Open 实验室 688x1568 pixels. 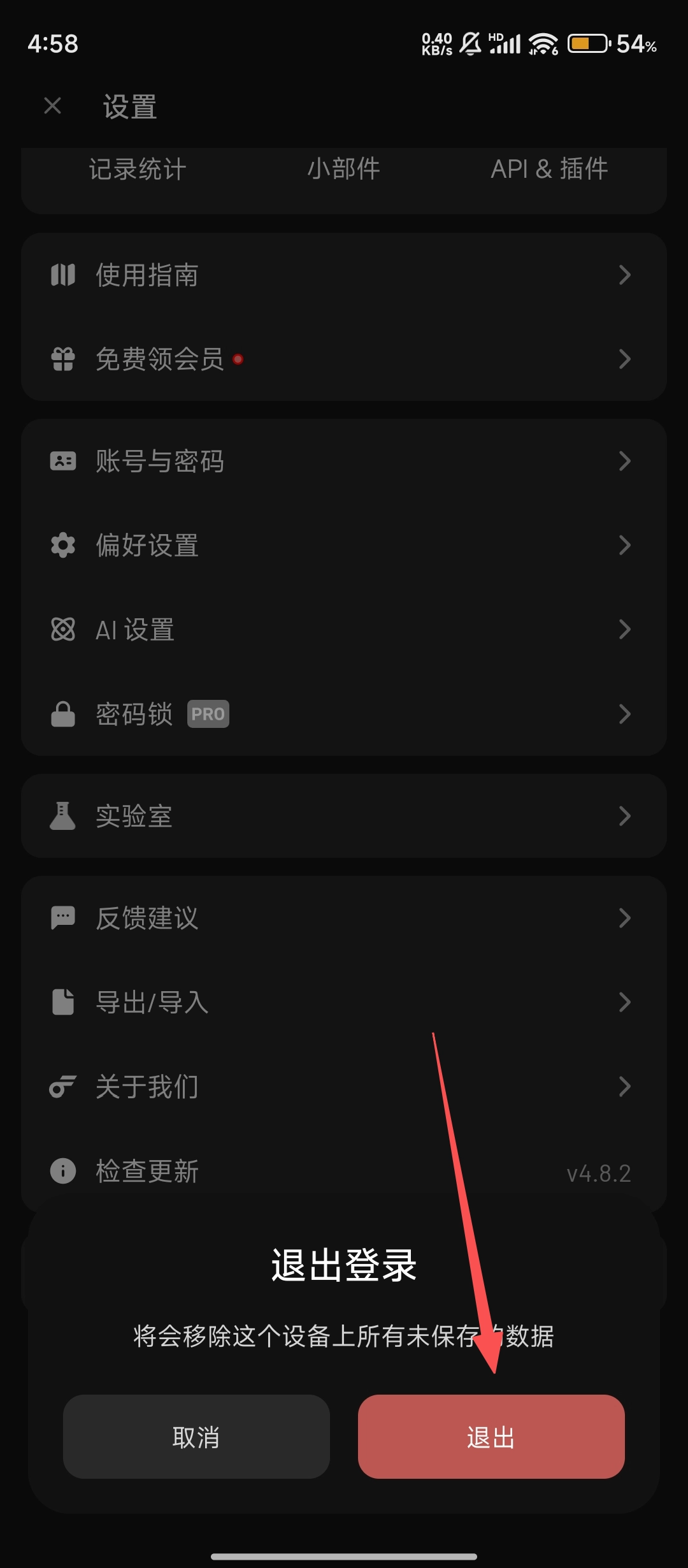pyautogui.click(x=344, y=816)
